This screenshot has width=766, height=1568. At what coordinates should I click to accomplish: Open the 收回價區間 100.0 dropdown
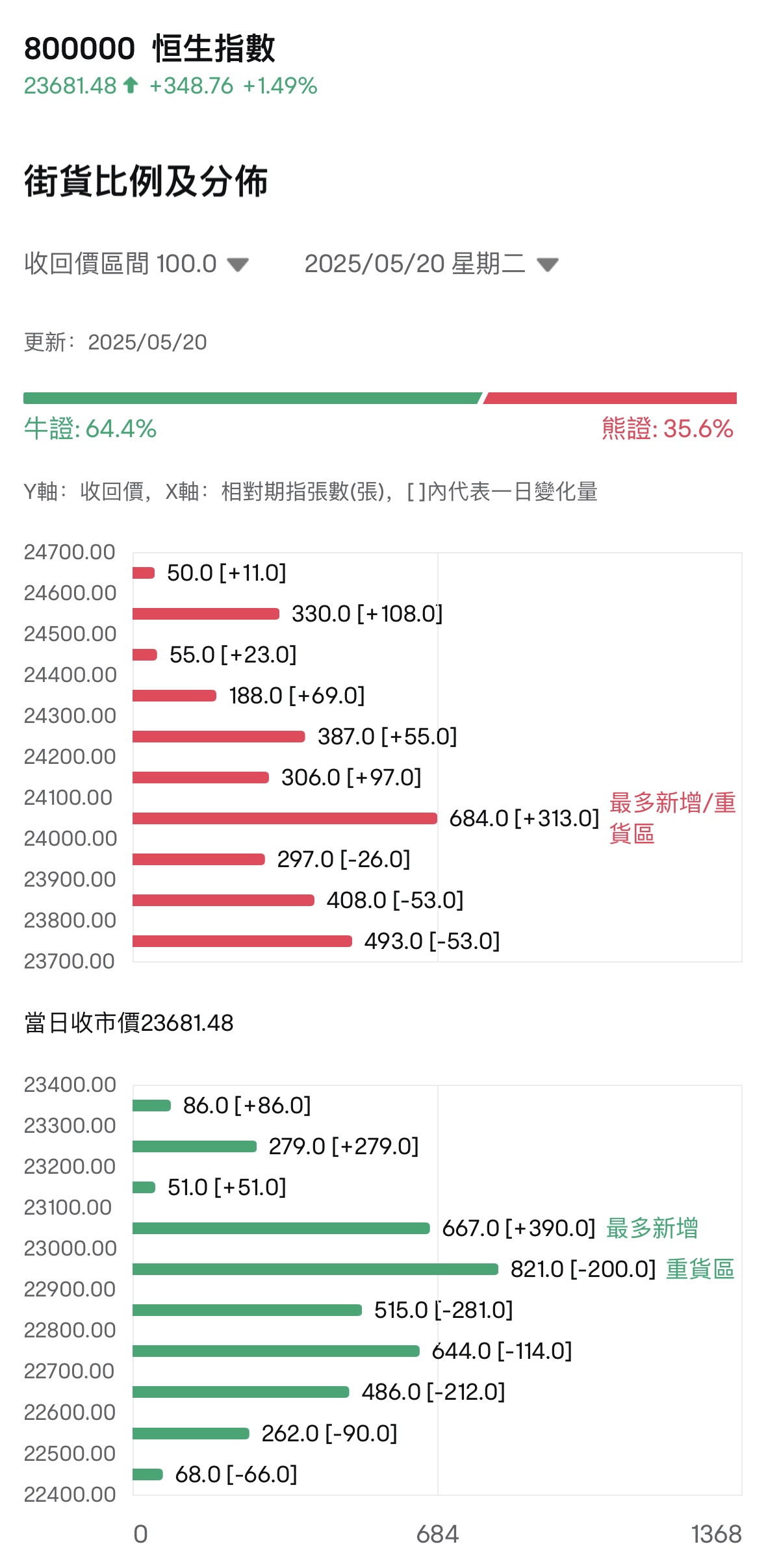[x=136, y=264]
